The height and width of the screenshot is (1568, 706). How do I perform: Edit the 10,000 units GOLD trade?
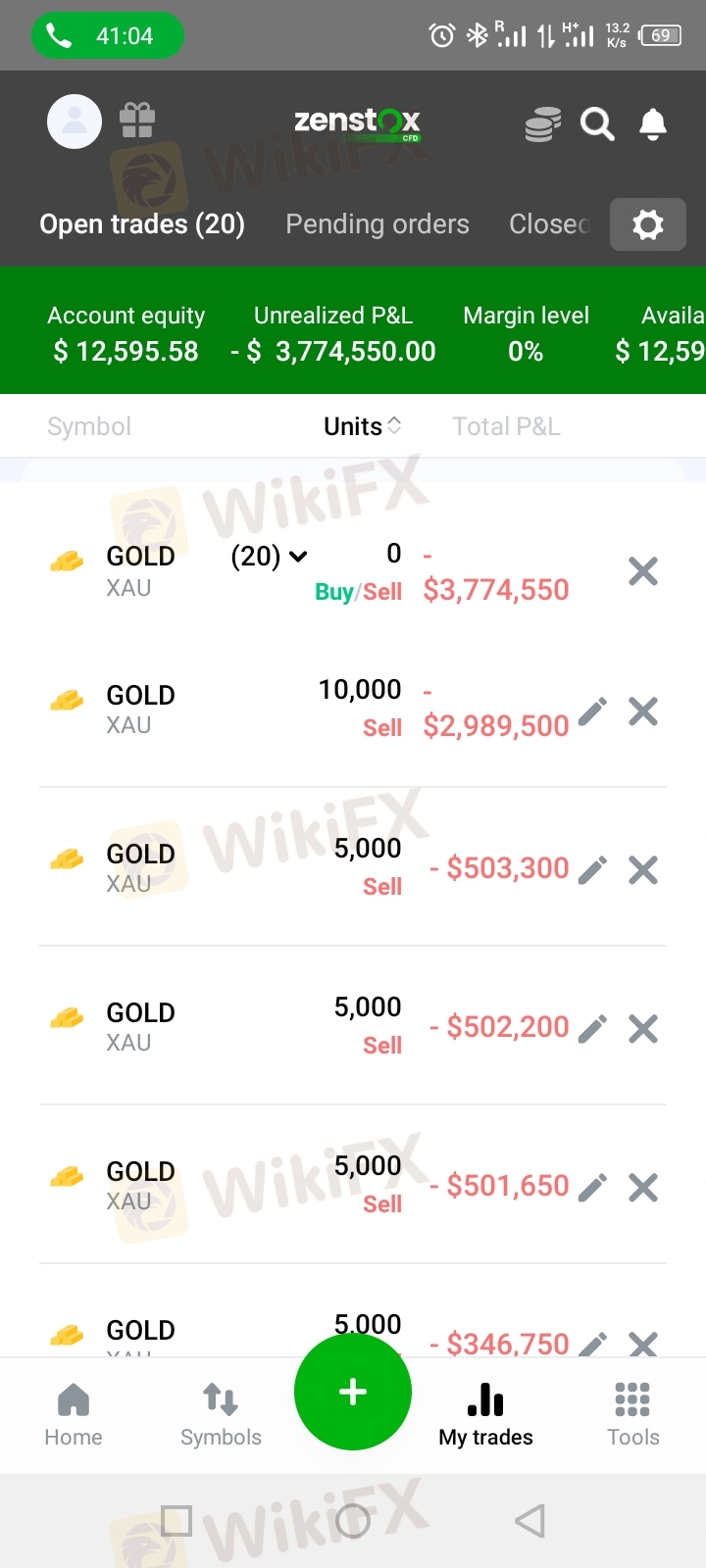point(592,711)
